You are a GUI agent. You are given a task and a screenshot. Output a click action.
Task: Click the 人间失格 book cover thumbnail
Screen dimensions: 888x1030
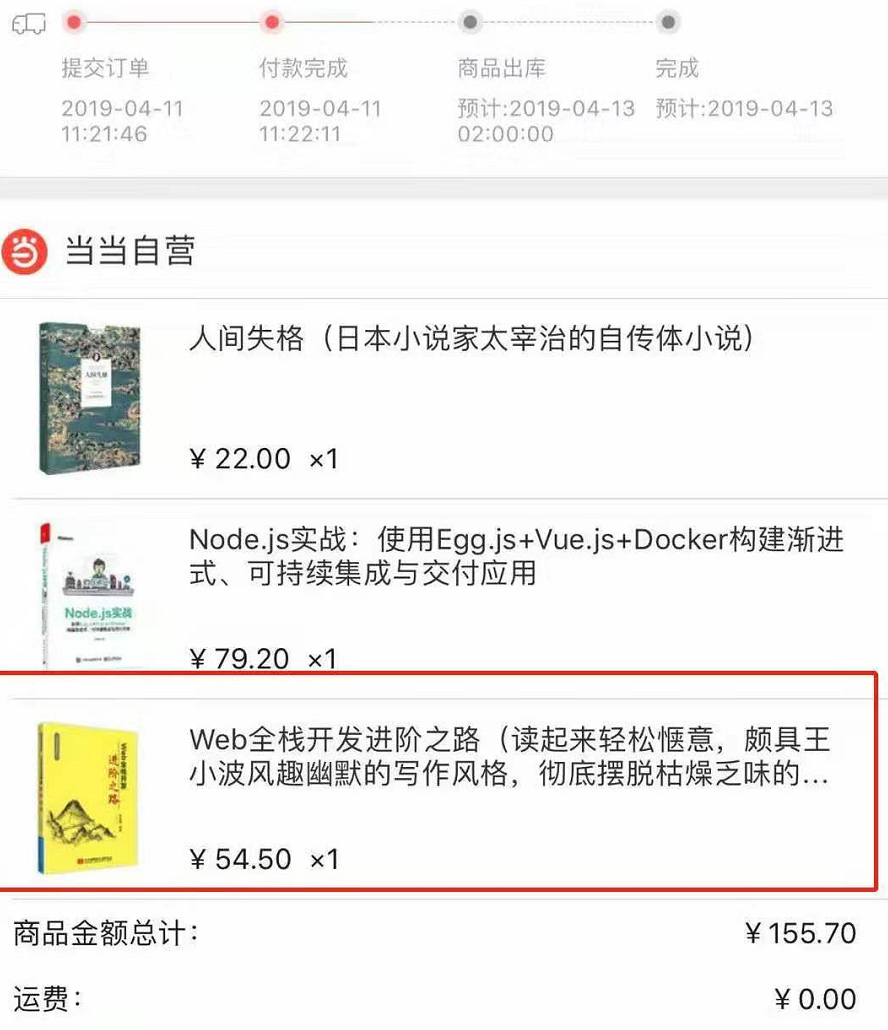(x=90, y=395)
